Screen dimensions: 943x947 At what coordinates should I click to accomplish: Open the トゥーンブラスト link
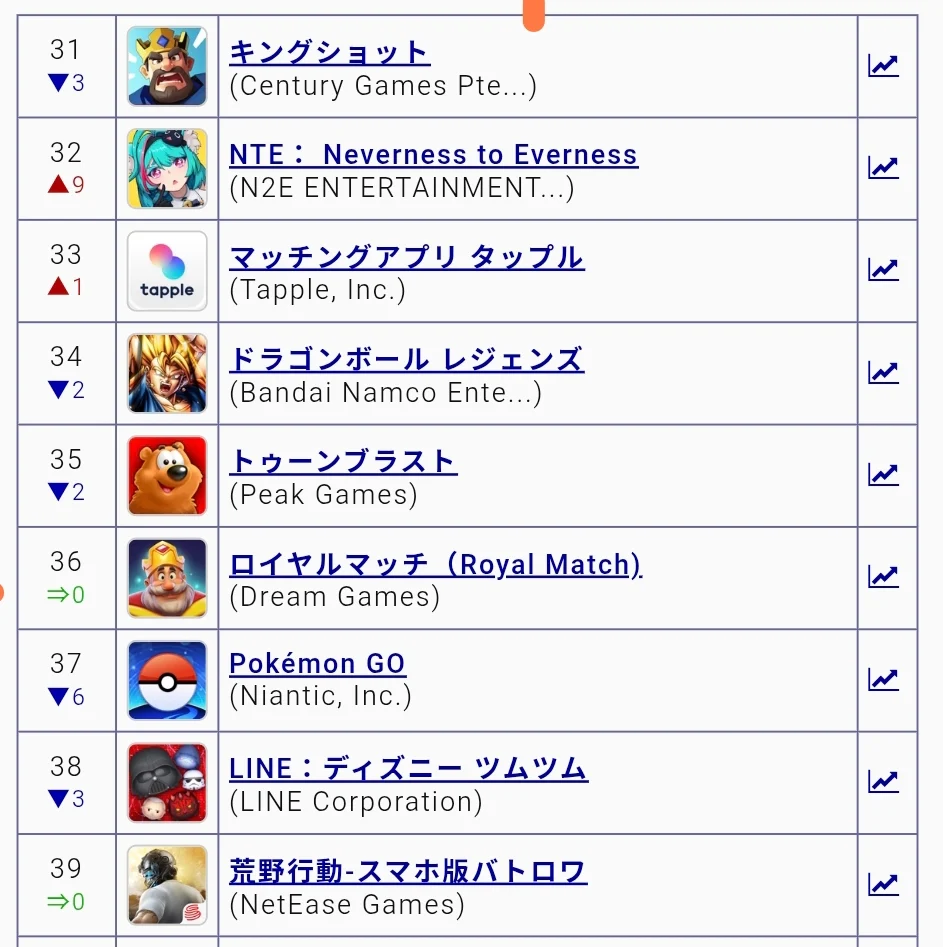pyautogui.click(x=343, y=462)
